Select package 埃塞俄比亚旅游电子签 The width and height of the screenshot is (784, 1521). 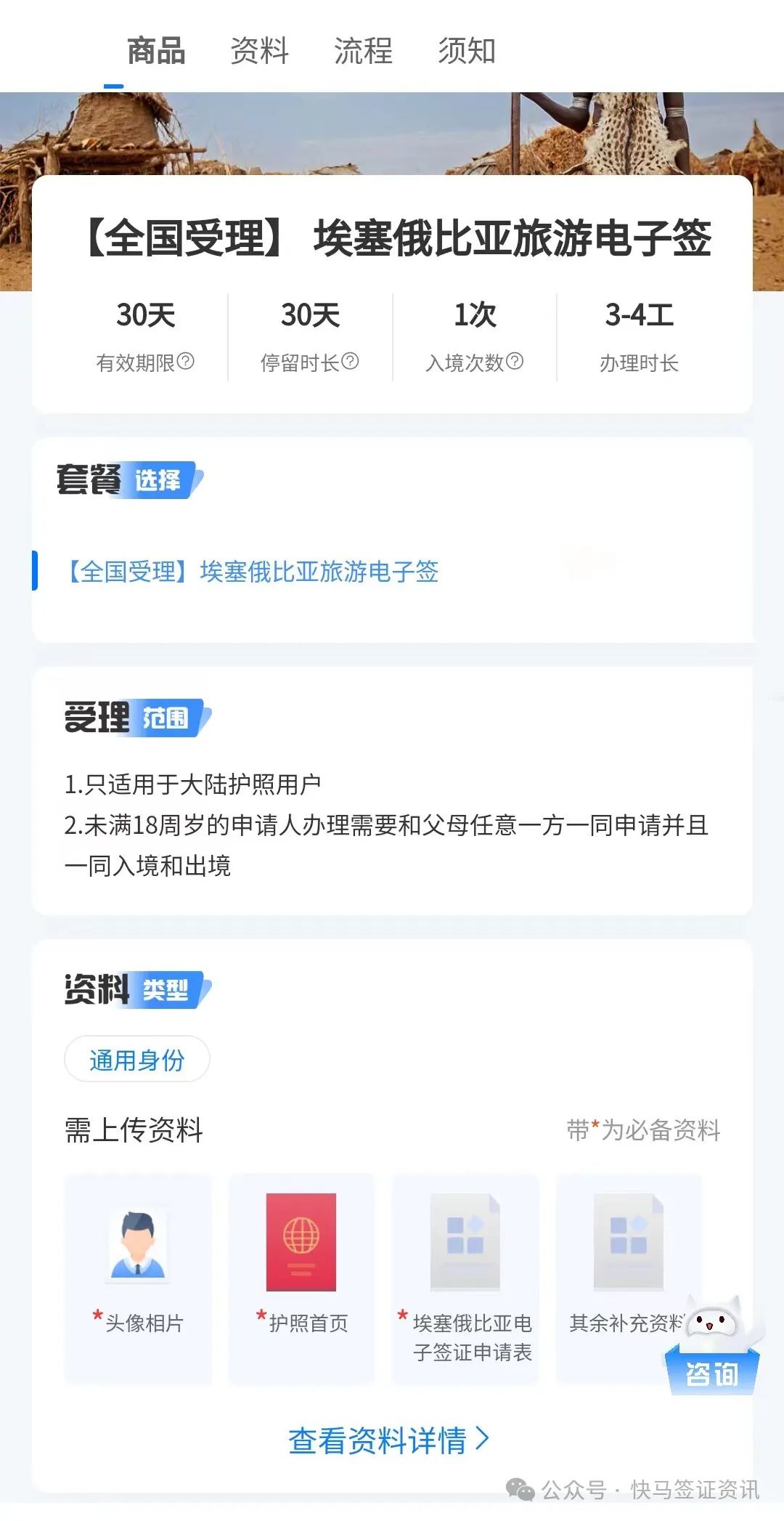pos(253,572)
